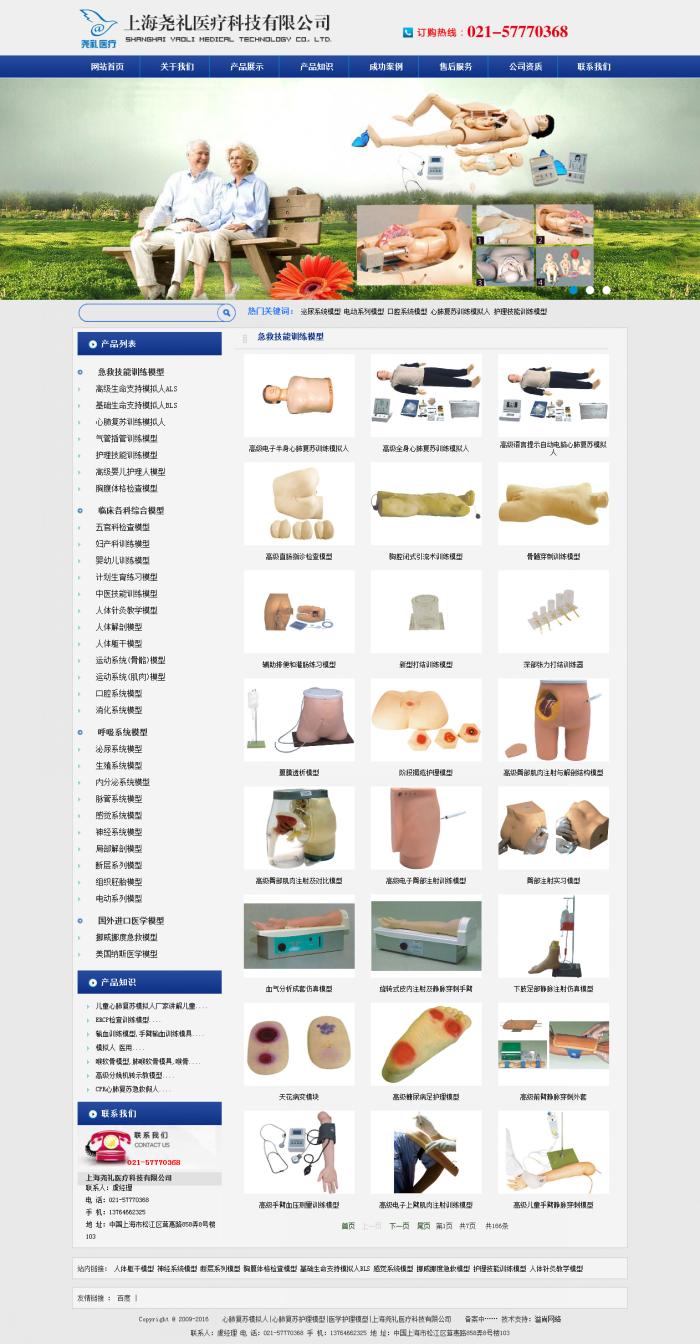This screenshot has height=1344, width=700.
Task: Open 售后服务 page
Action: coord(456,67)
